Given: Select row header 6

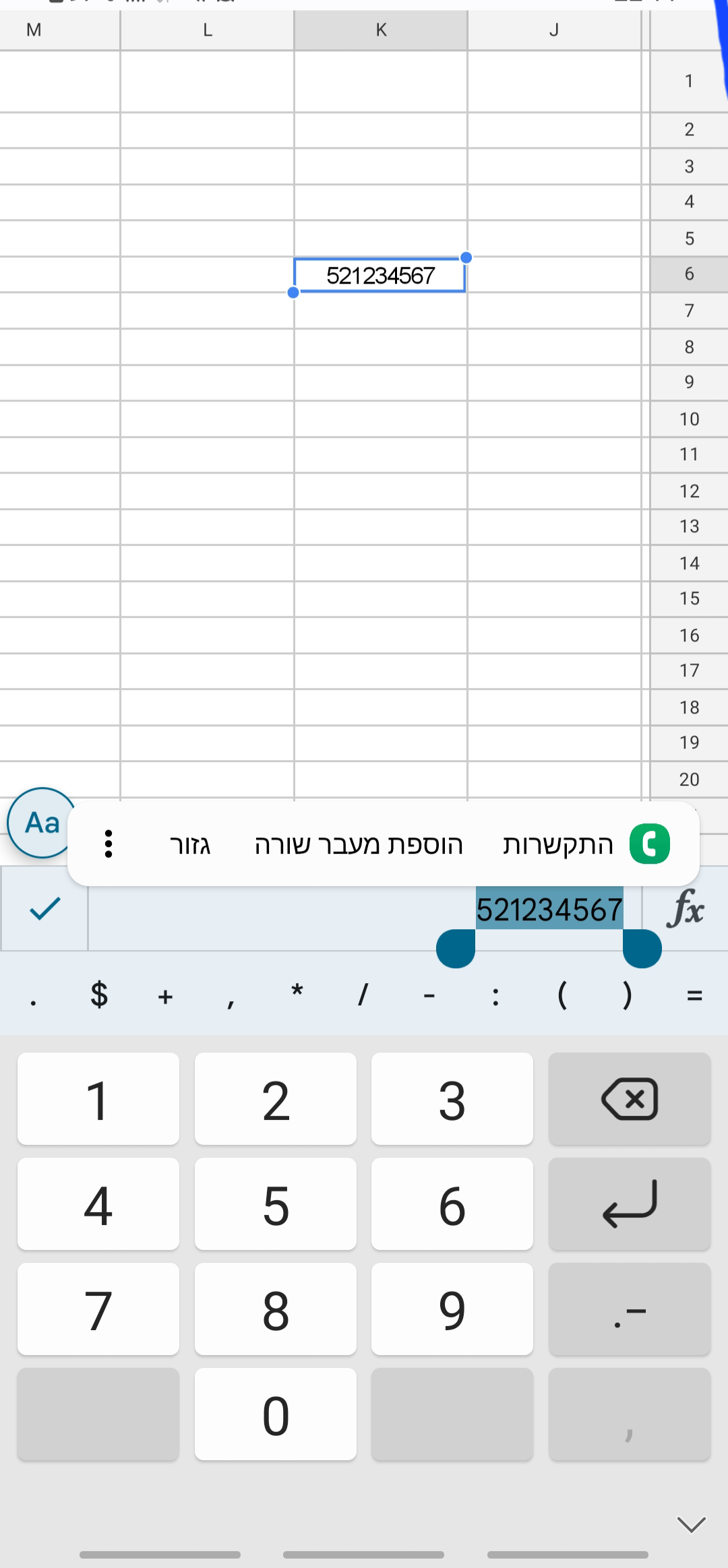Looking at the screenshot, I should 689,274.
